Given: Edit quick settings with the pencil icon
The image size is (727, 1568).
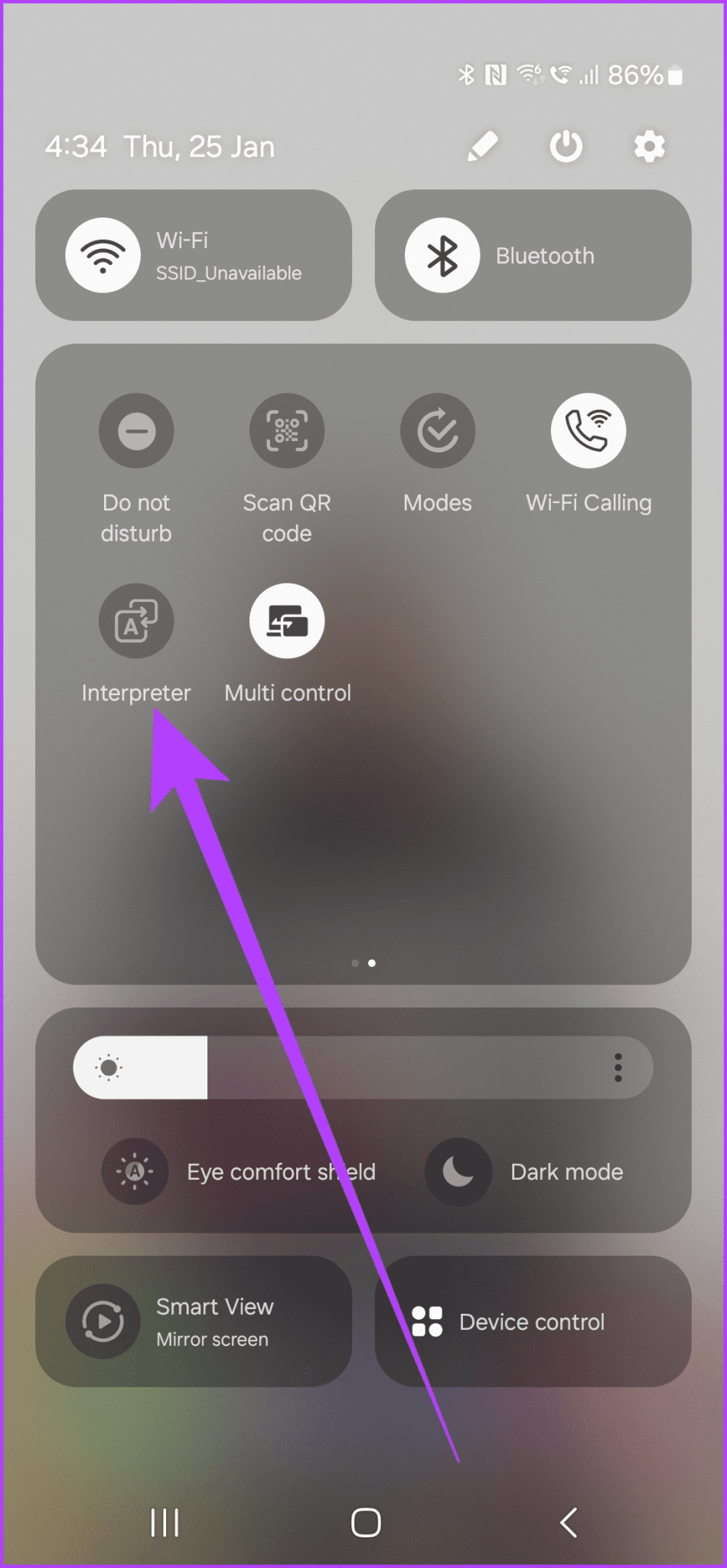Looking at the screenshot, I should 483,145.
